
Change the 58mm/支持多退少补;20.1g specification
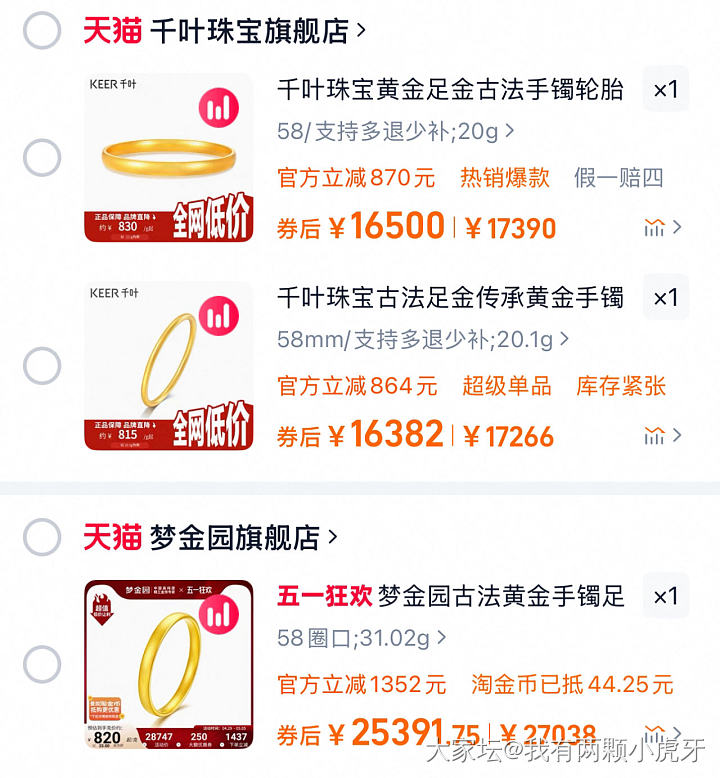tap(423, 339)
